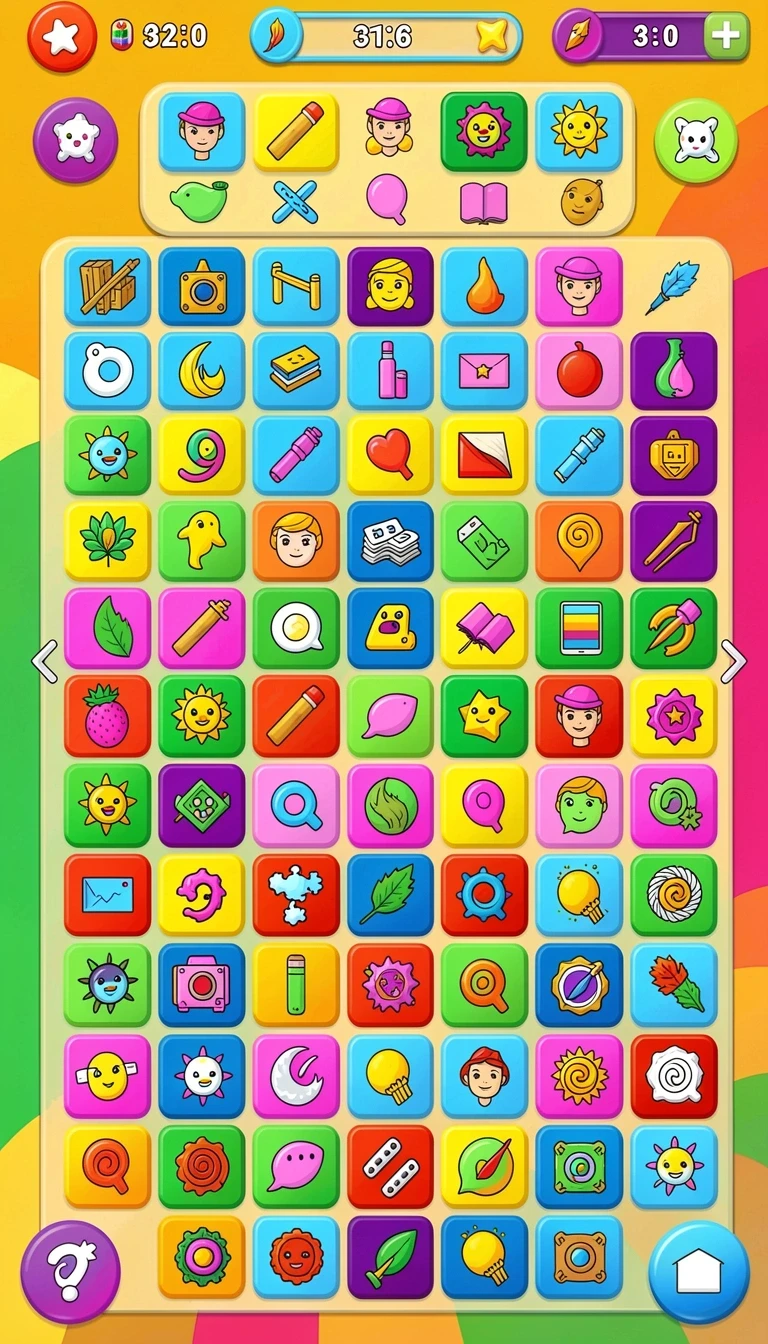The width and height of the screenshot is (768, 1344).
Task: Tap the red tile with two white bars
Action: coord(390,1167)
